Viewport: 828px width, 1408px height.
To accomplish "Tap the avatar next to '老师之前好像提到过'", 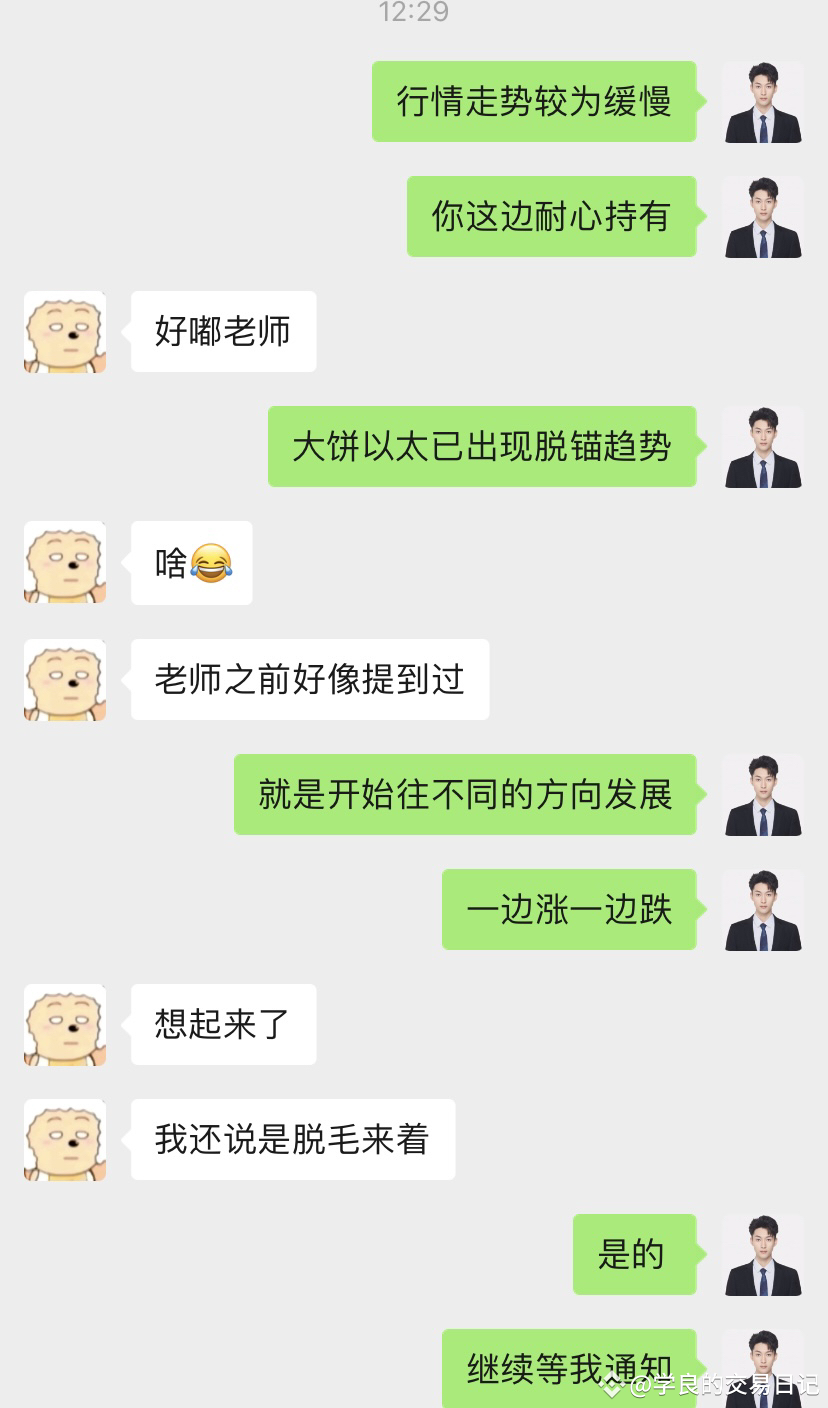I will 65,680.
